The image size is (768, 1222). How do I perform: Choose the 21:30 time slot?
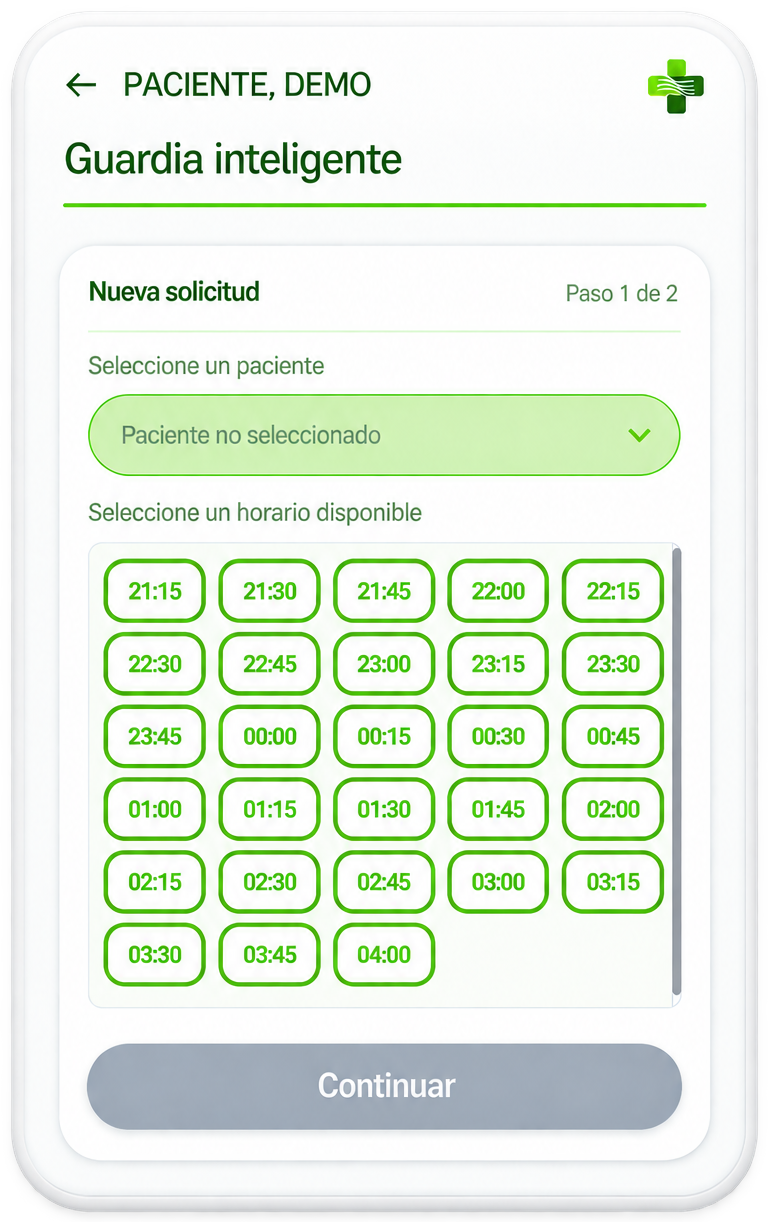coord(270,591)
